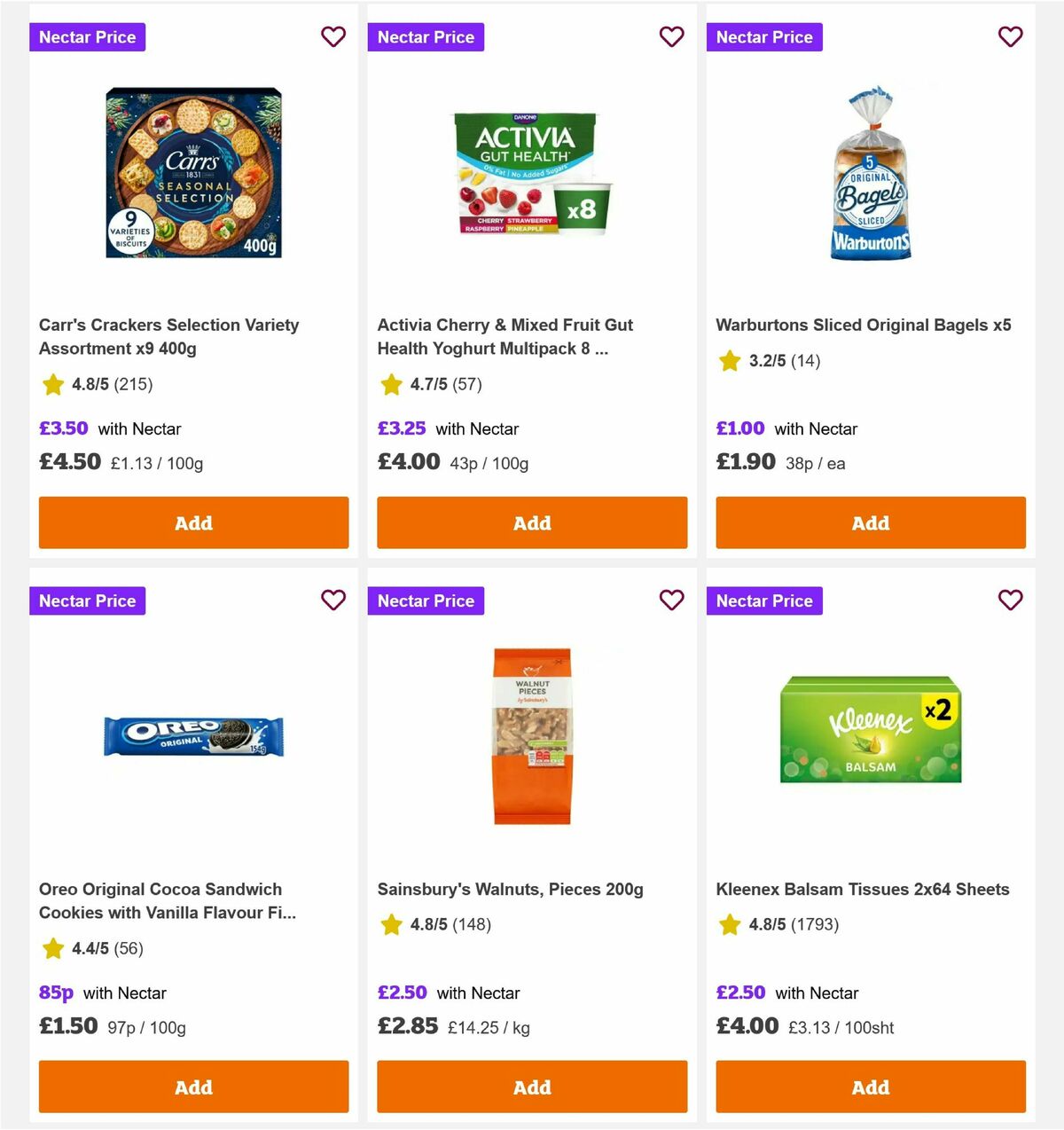Favourite the Warburtons Sliced Original Bagels
The height and width of the screenshot is (1130, 1064).
point(1010,36)
